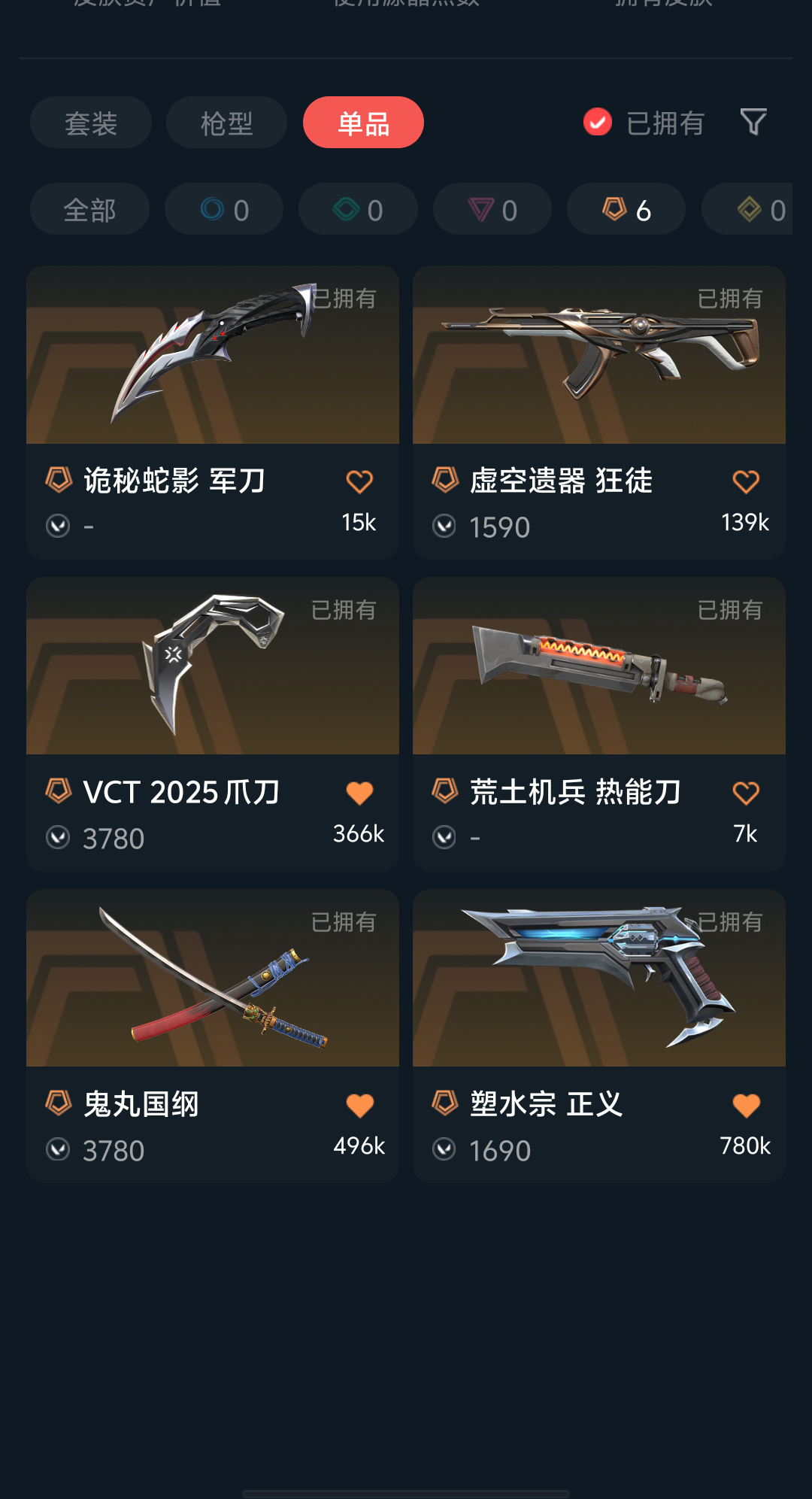Switch to the 套装 tab
The image size is (812, 1499).
(x=91, y=123)
